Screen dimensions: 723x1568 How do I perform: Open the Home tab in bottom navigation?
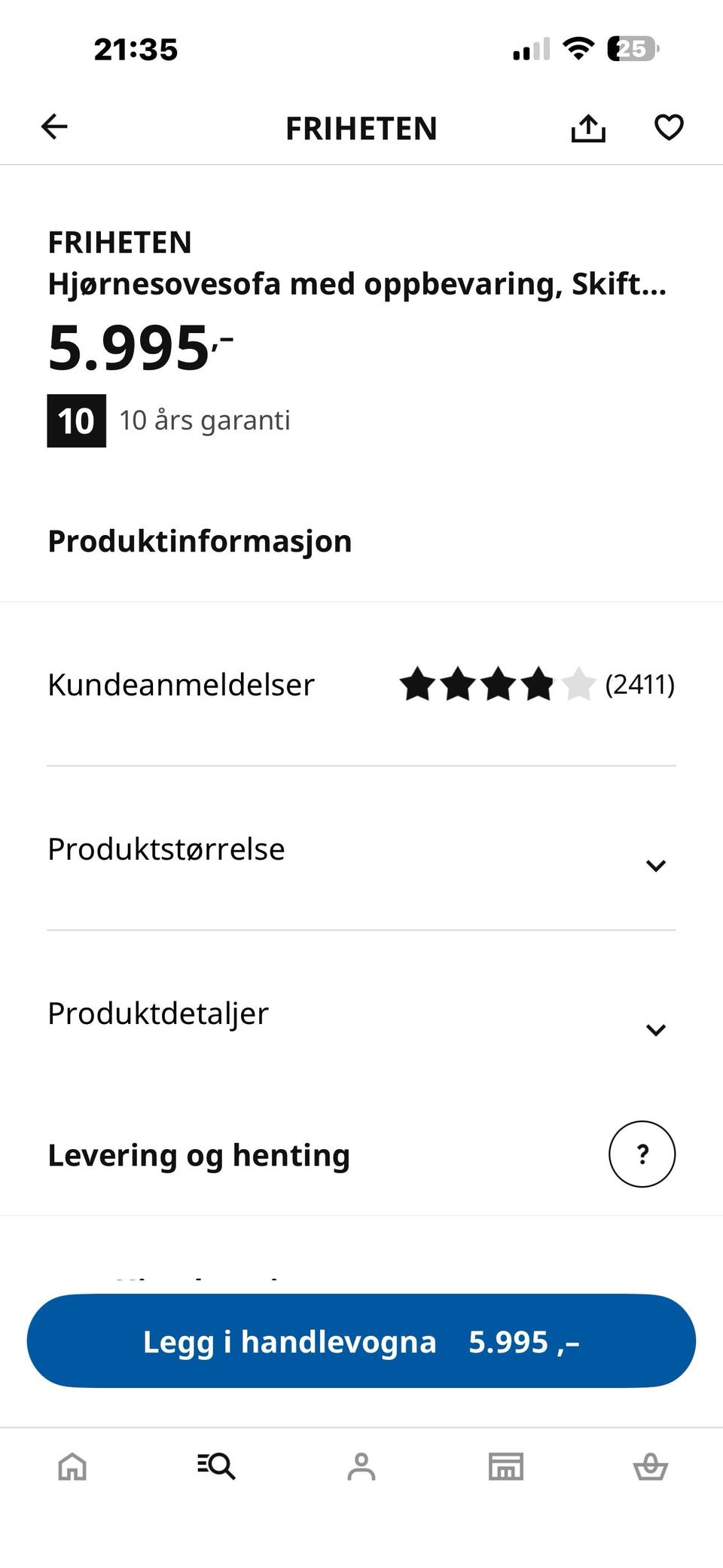72,1466
